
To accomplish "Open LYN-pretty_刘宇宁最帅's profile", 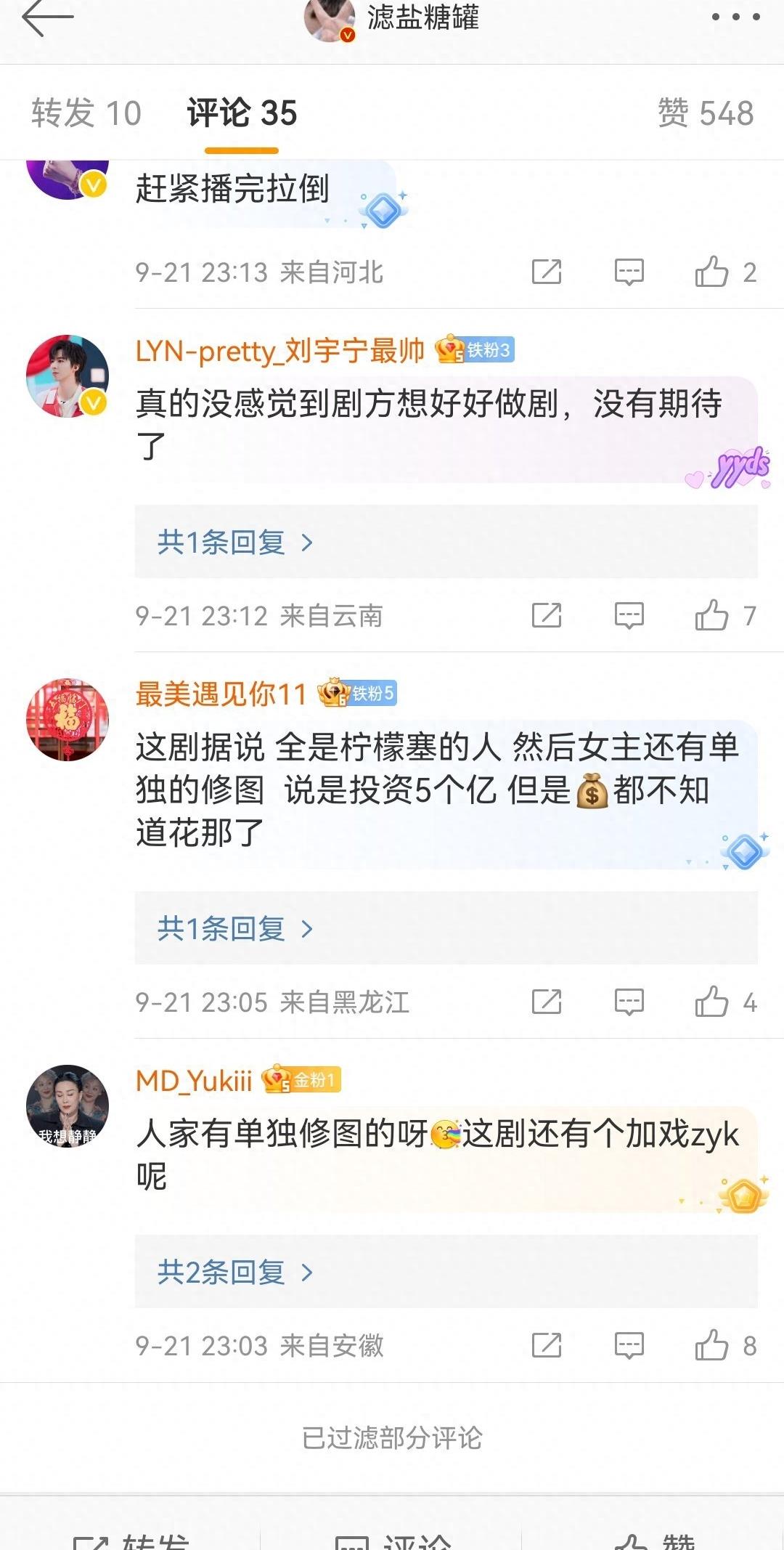I will (68, 376).
